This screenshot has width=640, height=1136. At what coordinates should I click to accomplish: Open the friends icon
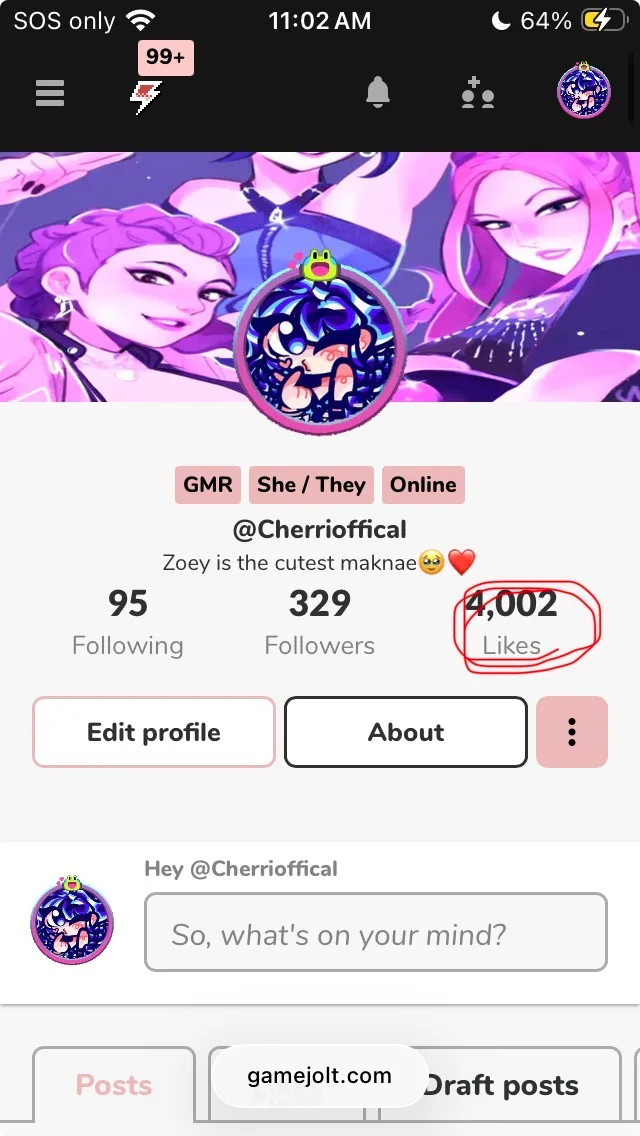tap(478, 94)
